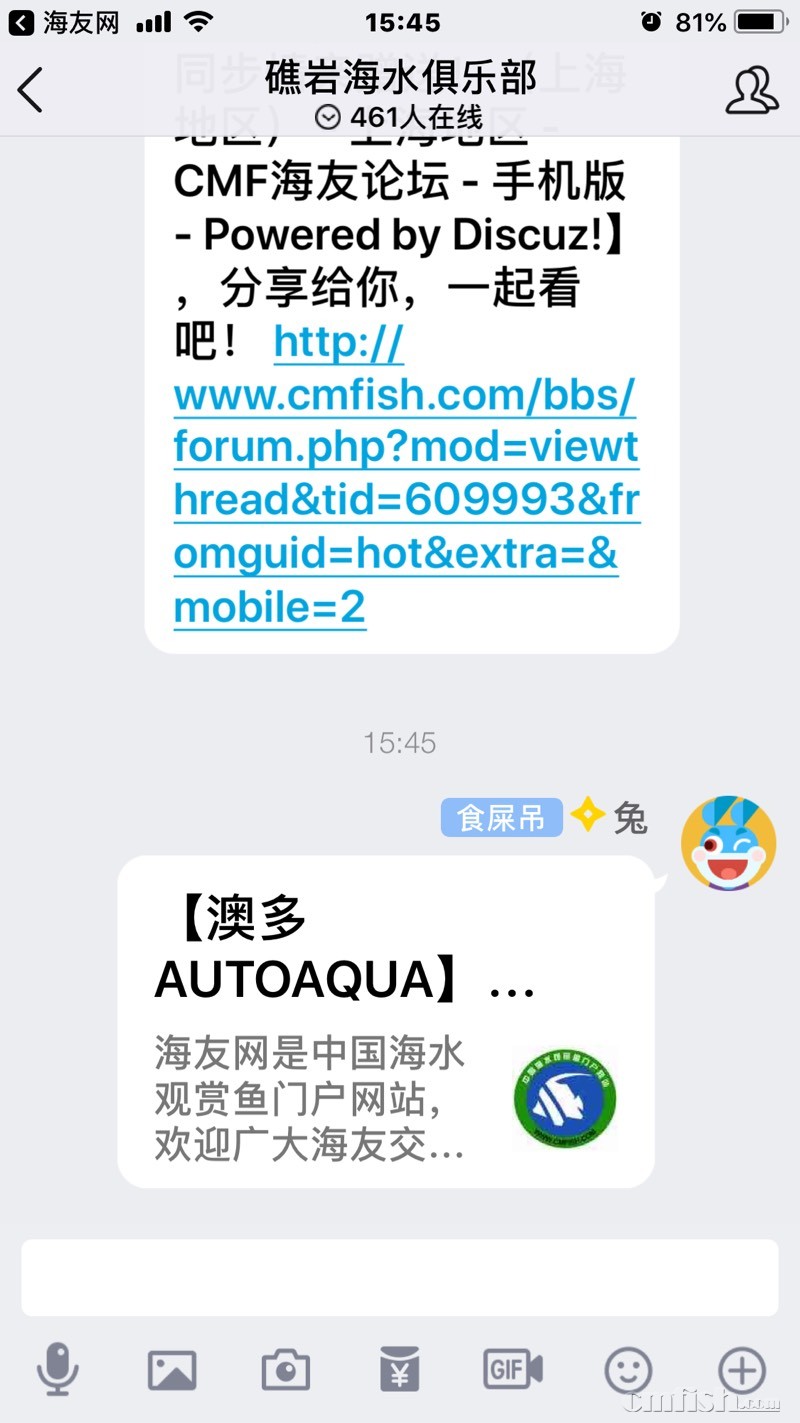Screen dimensions: 800x1423
Task: Open the cmfish.com forum link
Action: [x=405, y=475]
